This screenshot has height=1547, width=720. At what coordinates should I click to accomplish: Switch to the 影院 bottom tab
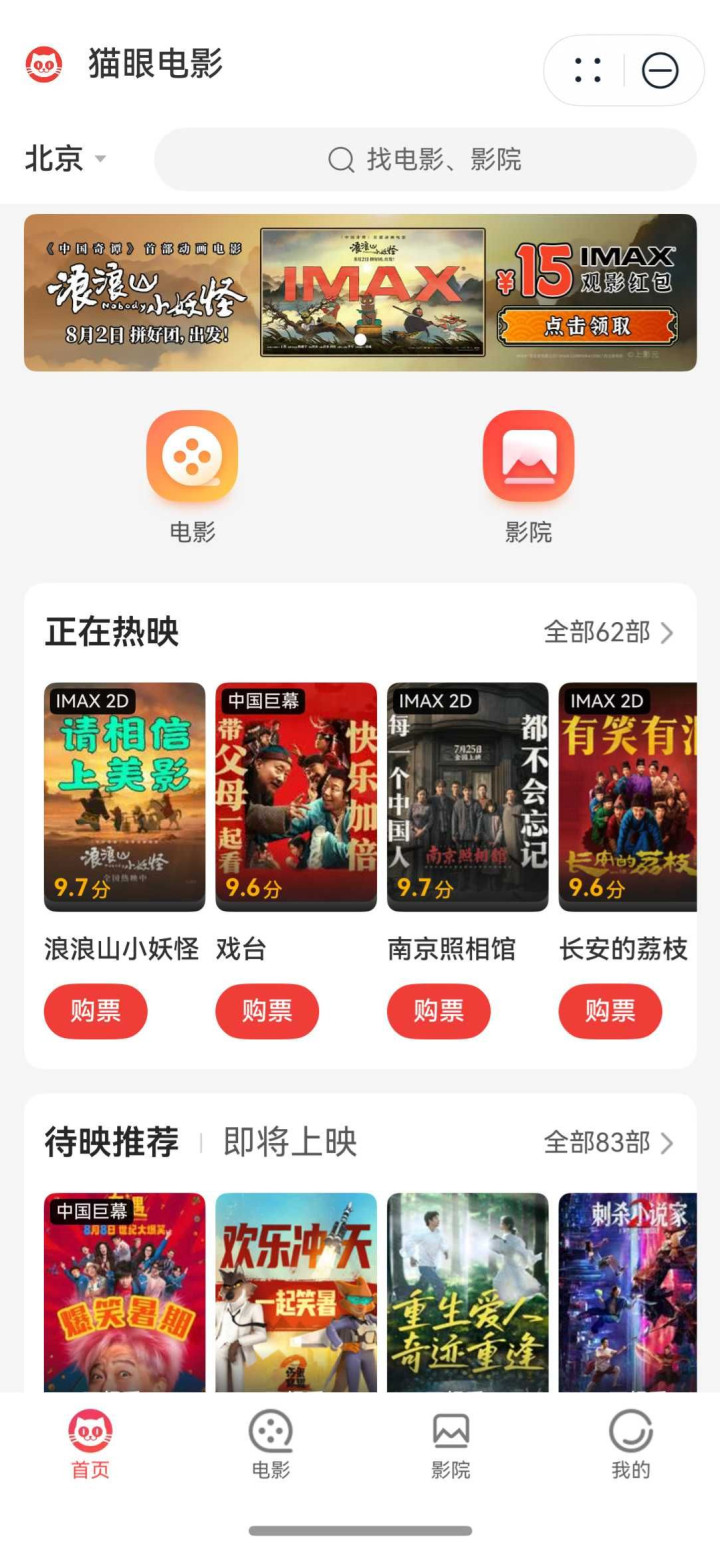coord(451,1445)
